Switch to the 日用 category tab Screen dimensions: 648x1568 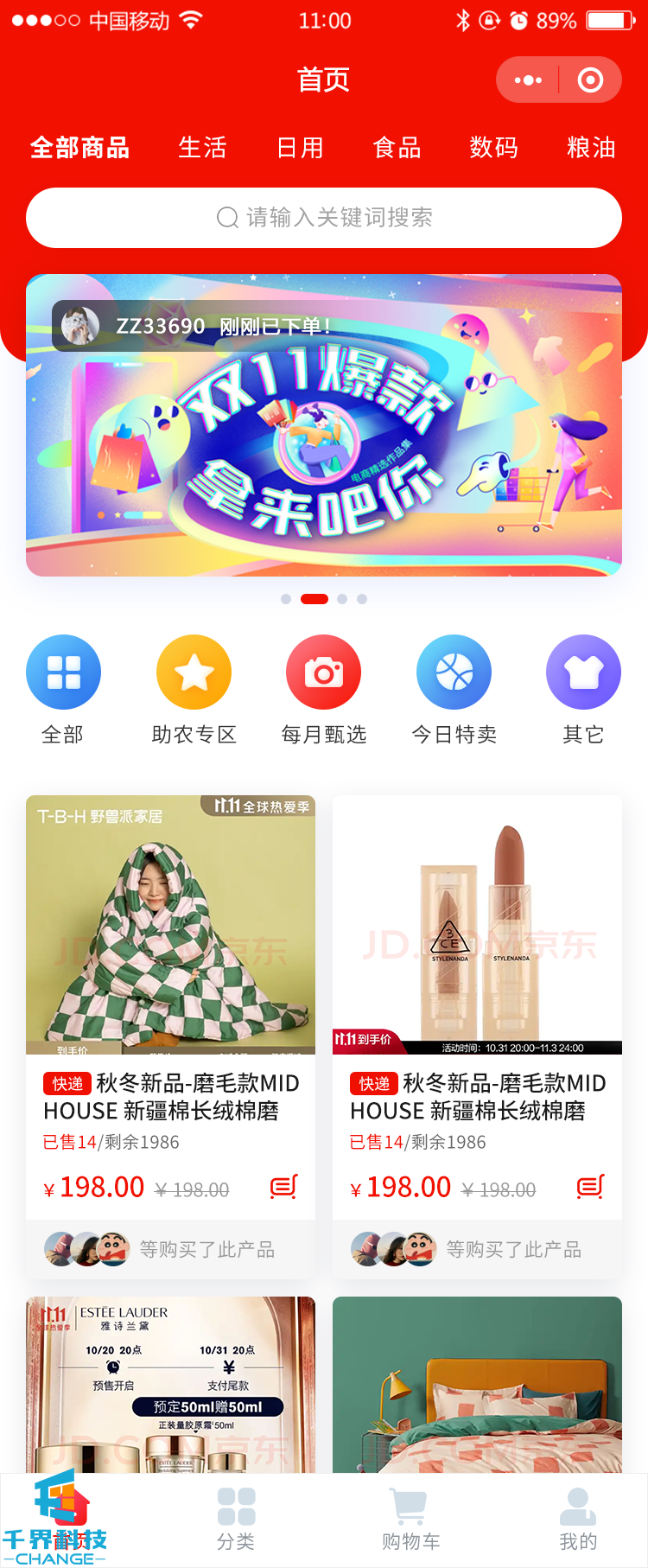(x=300, y=148)
